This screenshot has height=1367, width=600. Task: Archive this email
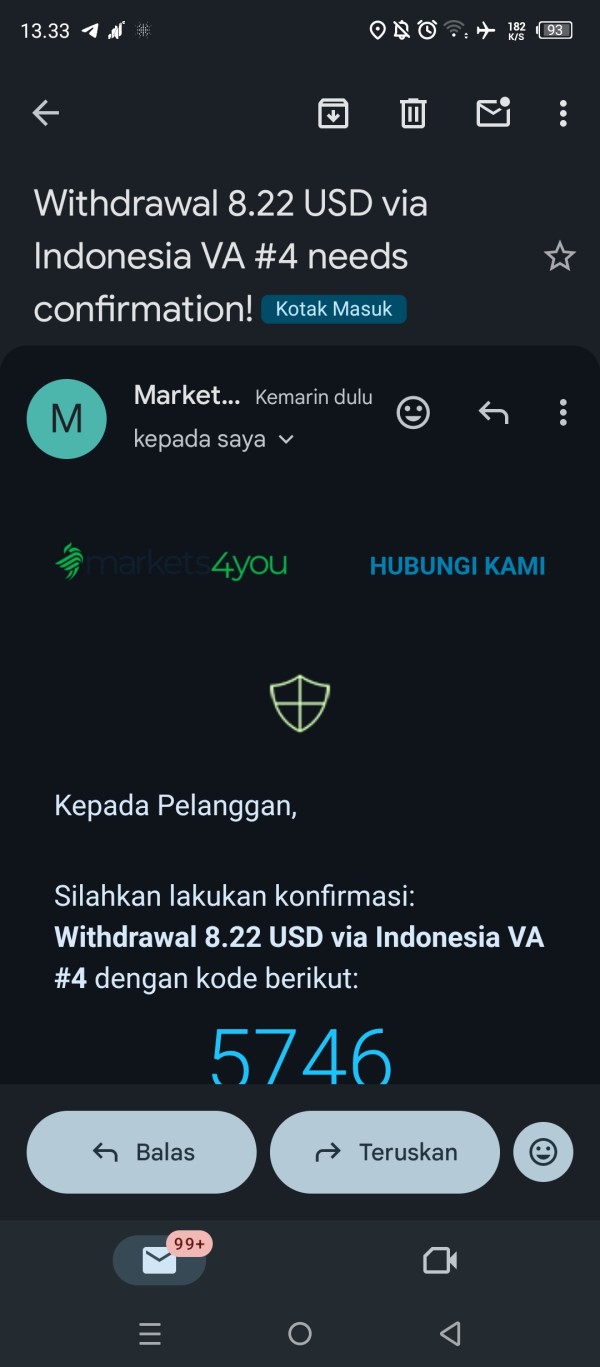click(x=333, y=113)
